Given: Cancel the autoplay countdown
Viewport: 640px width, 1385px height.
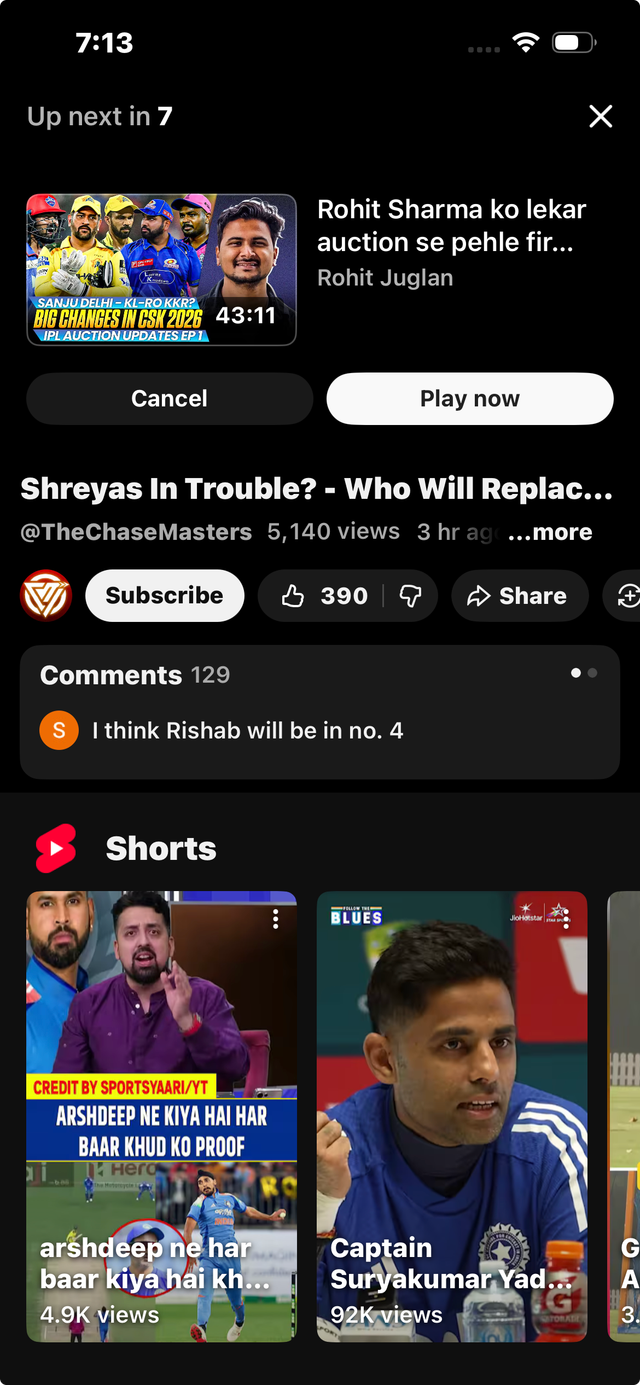Looking at the screenshot, I should click(169, 399).
